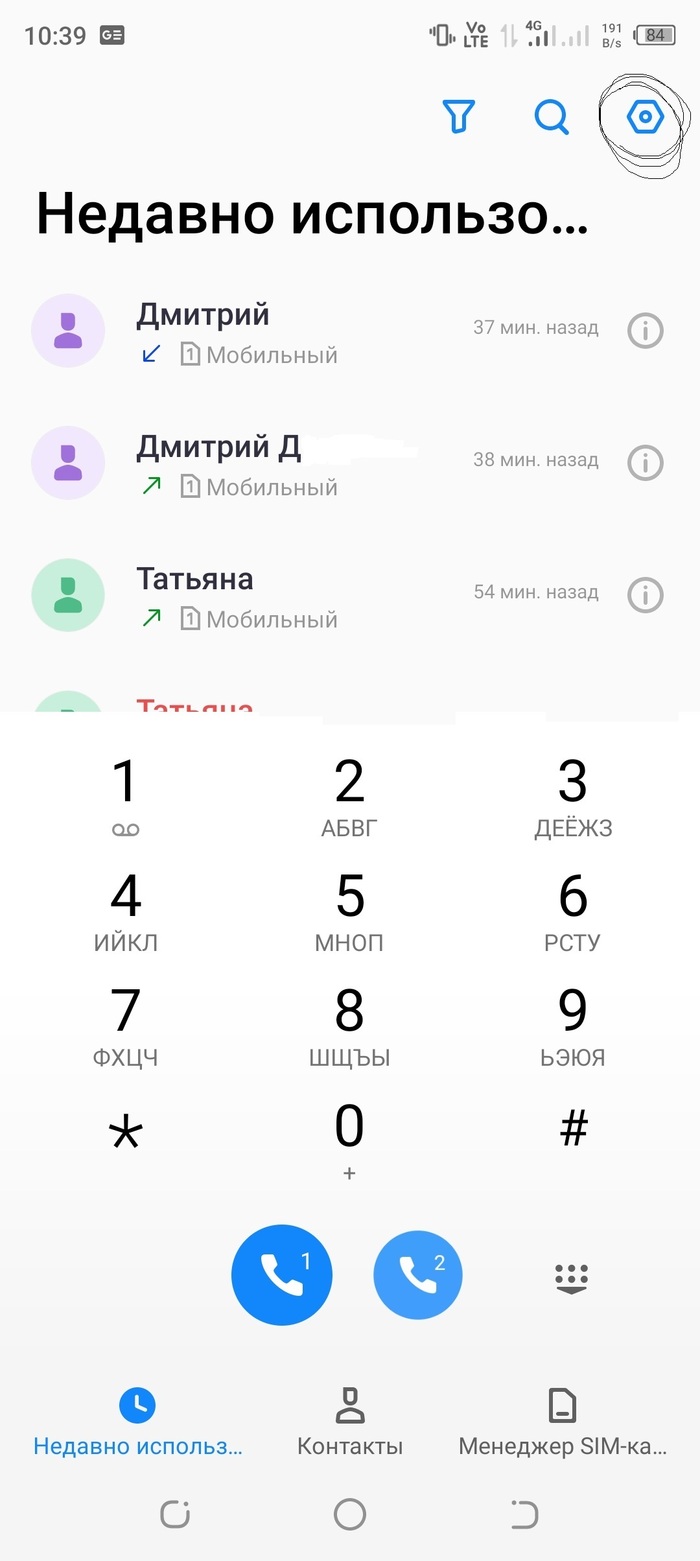Screen dimensions: 700x1561
Task: Tap the hash key
Action: [x=573, y=1130]
